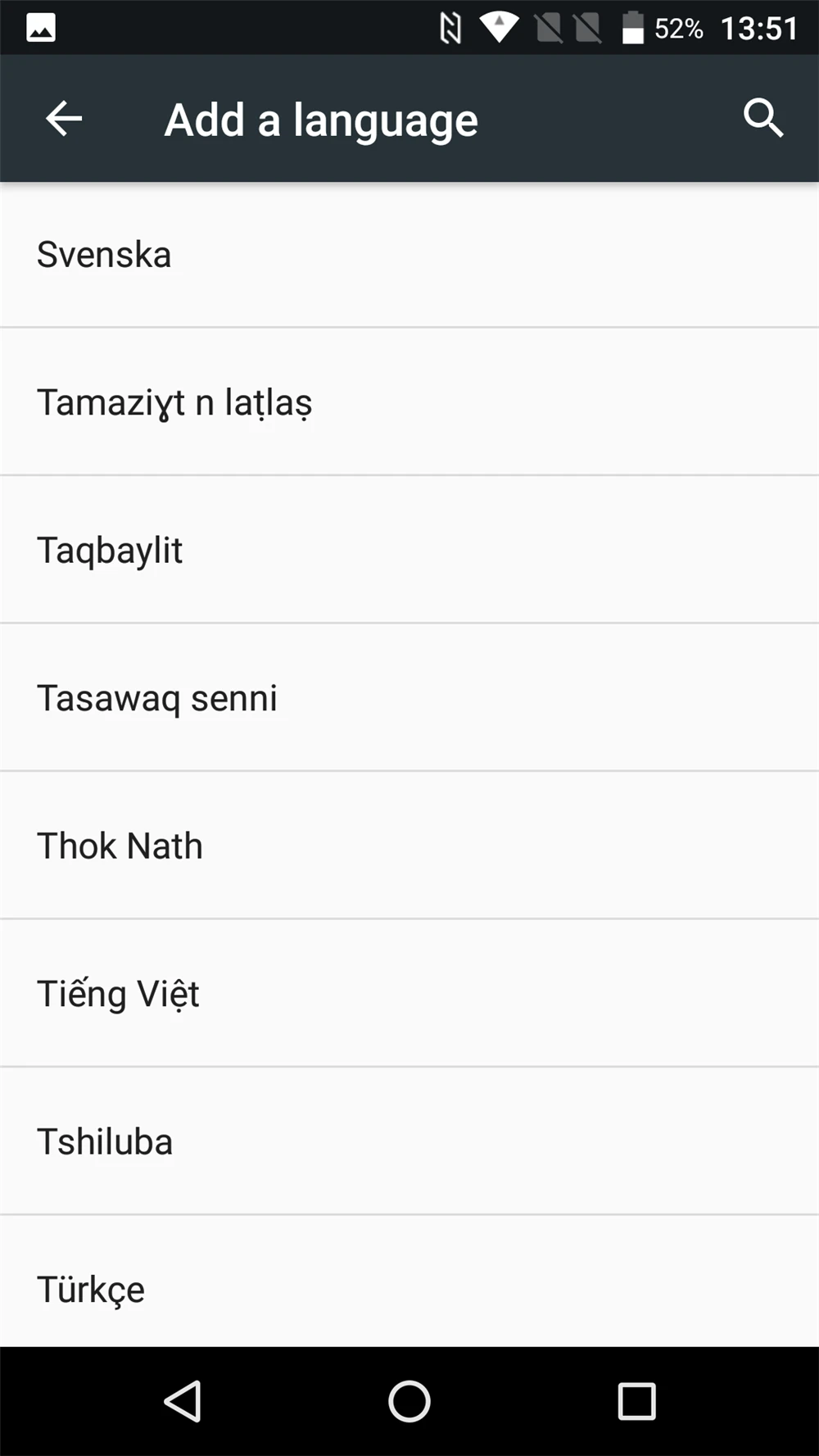This screenshot has height=1456, width=819.
Task: Open recent apps from the navigation bar
Action: click(636, 1401)
